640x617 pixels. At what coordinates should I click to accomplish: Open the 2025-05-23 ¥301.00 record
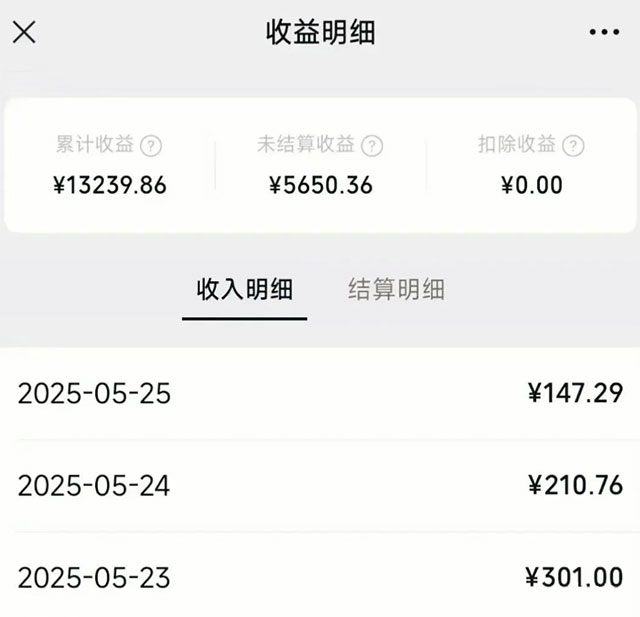(320, 577)
